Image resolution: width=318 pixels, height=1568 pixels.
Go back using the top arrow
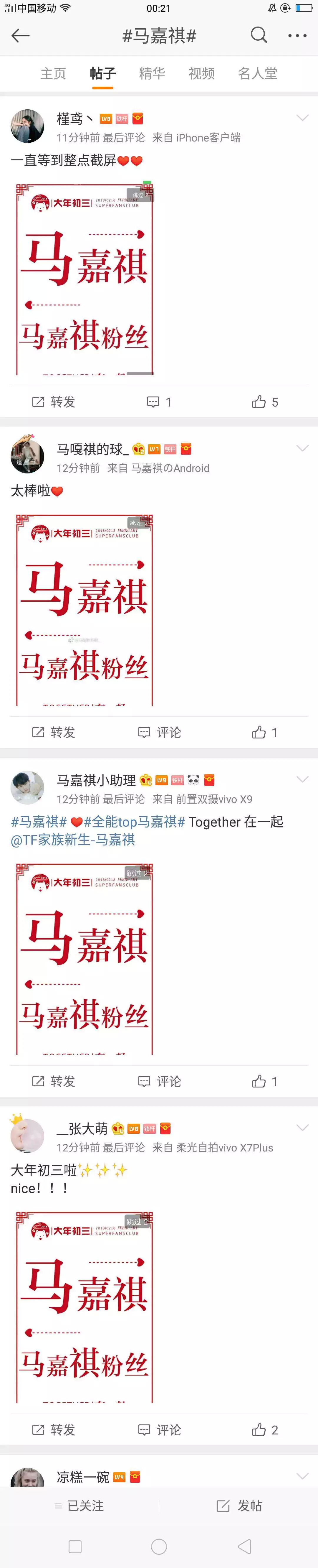[x=21, y=36]
